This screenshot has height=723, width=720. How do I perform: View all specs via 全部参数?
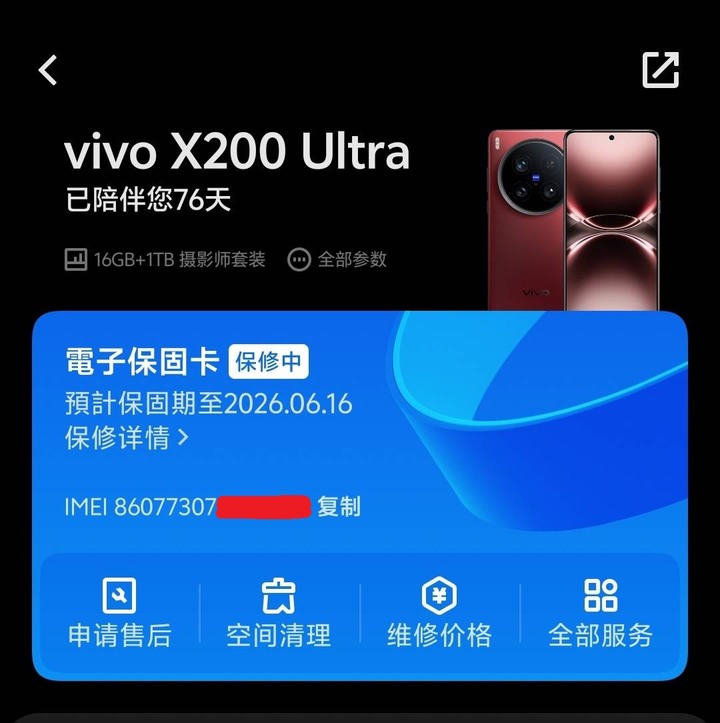click(x=338, y=260)
